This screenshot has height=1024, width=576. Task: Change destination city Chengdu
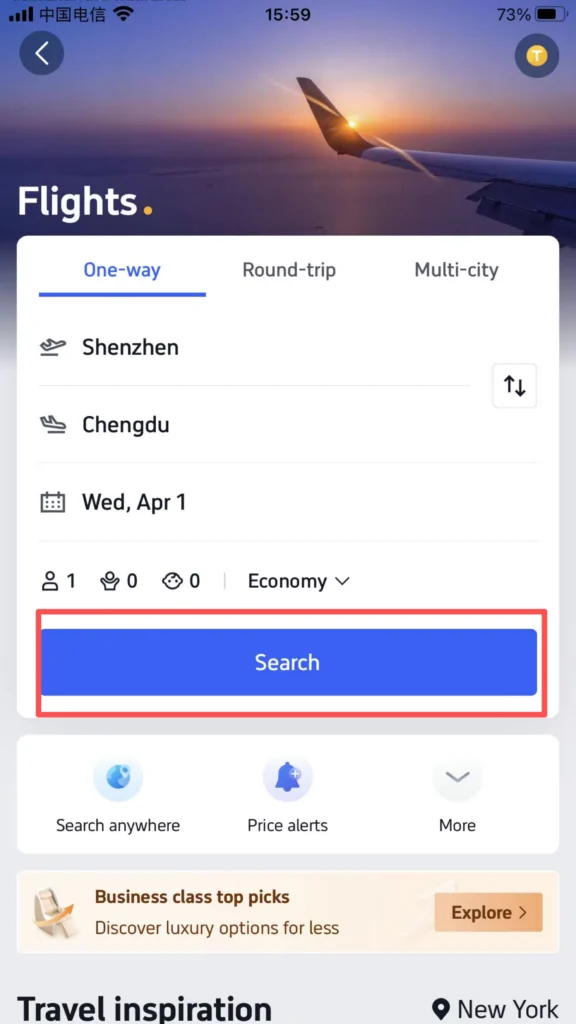255,425
